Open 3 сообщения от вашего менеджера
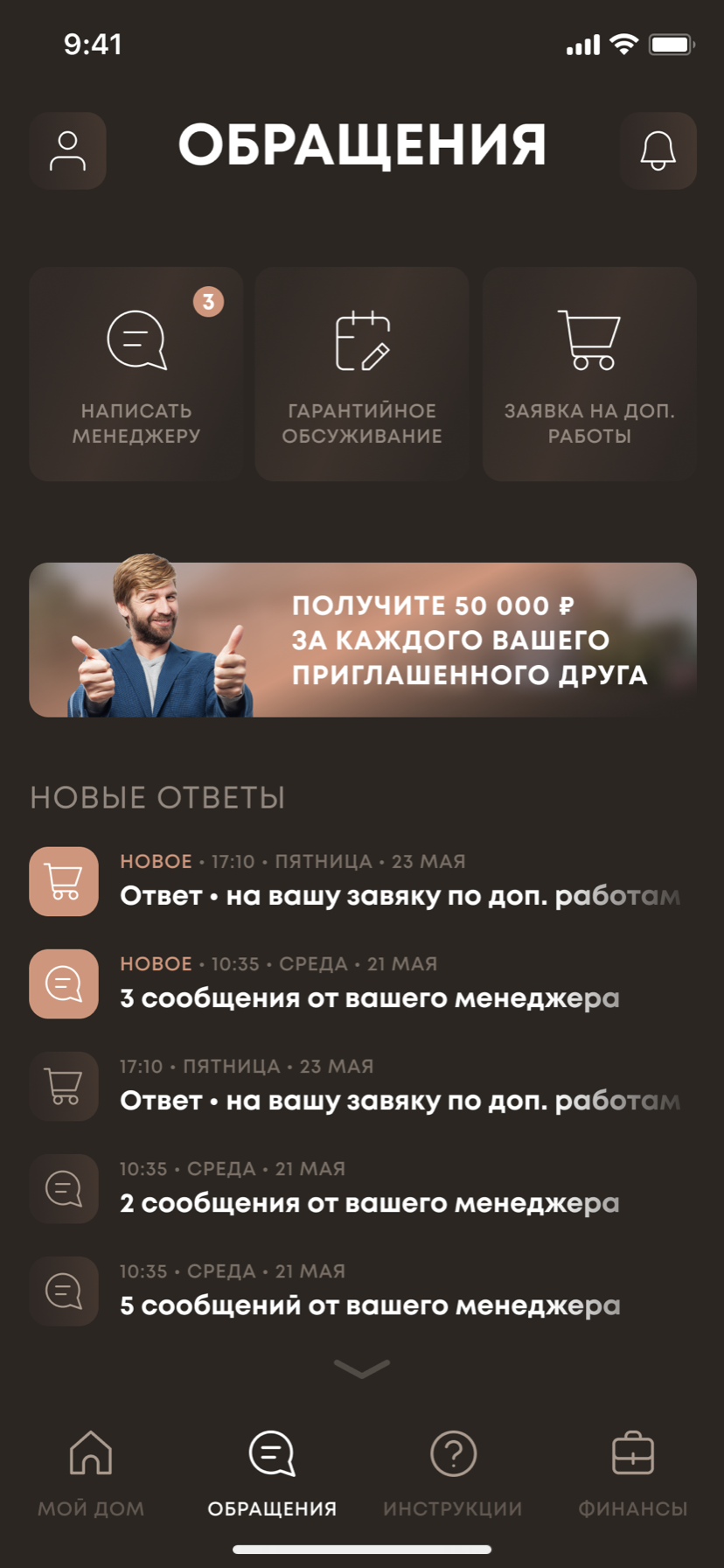The image size is (724, 1568). pos(362,984)
